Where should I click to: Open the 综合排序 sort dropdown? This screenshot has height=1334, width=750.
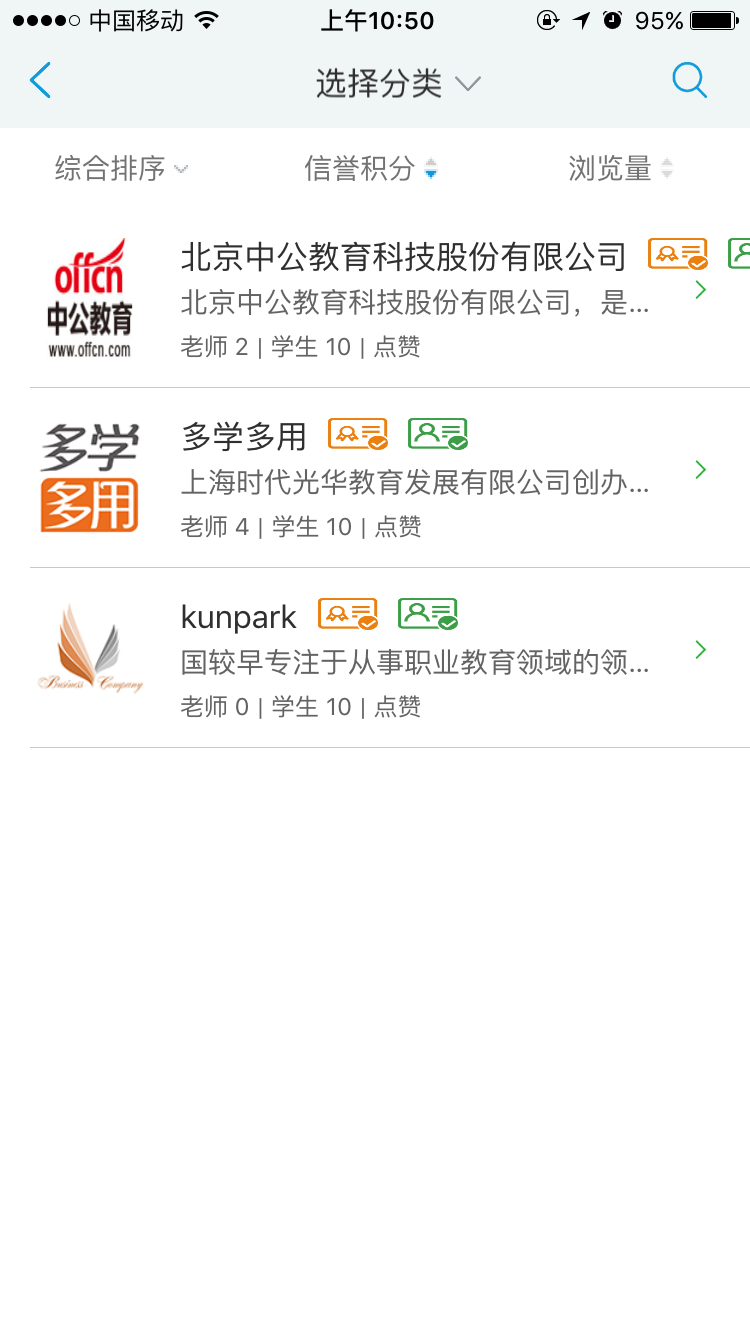[121, 168]
